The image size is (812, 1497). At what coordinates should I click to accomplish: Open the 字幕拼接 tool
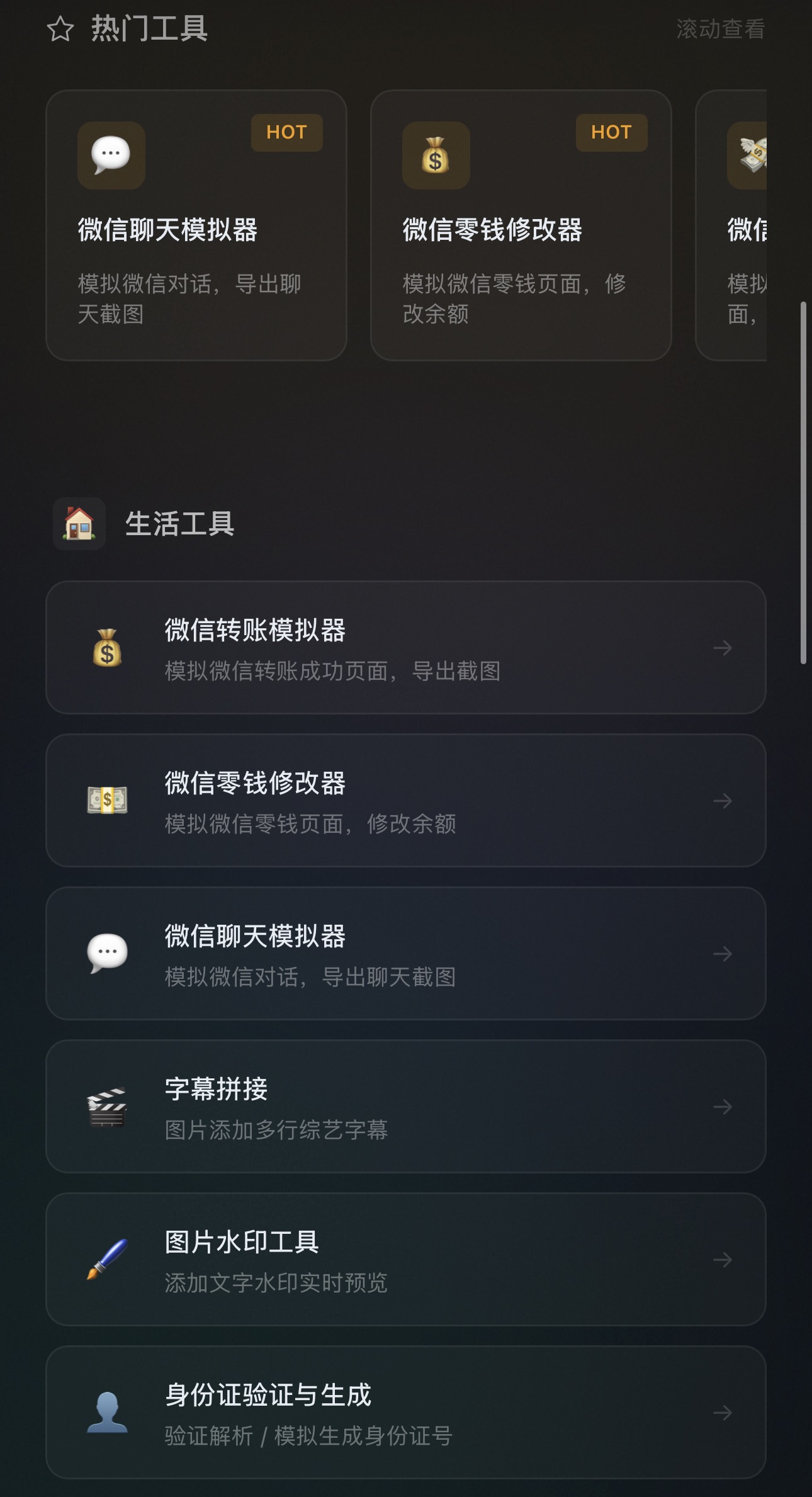pos(406,1107)
